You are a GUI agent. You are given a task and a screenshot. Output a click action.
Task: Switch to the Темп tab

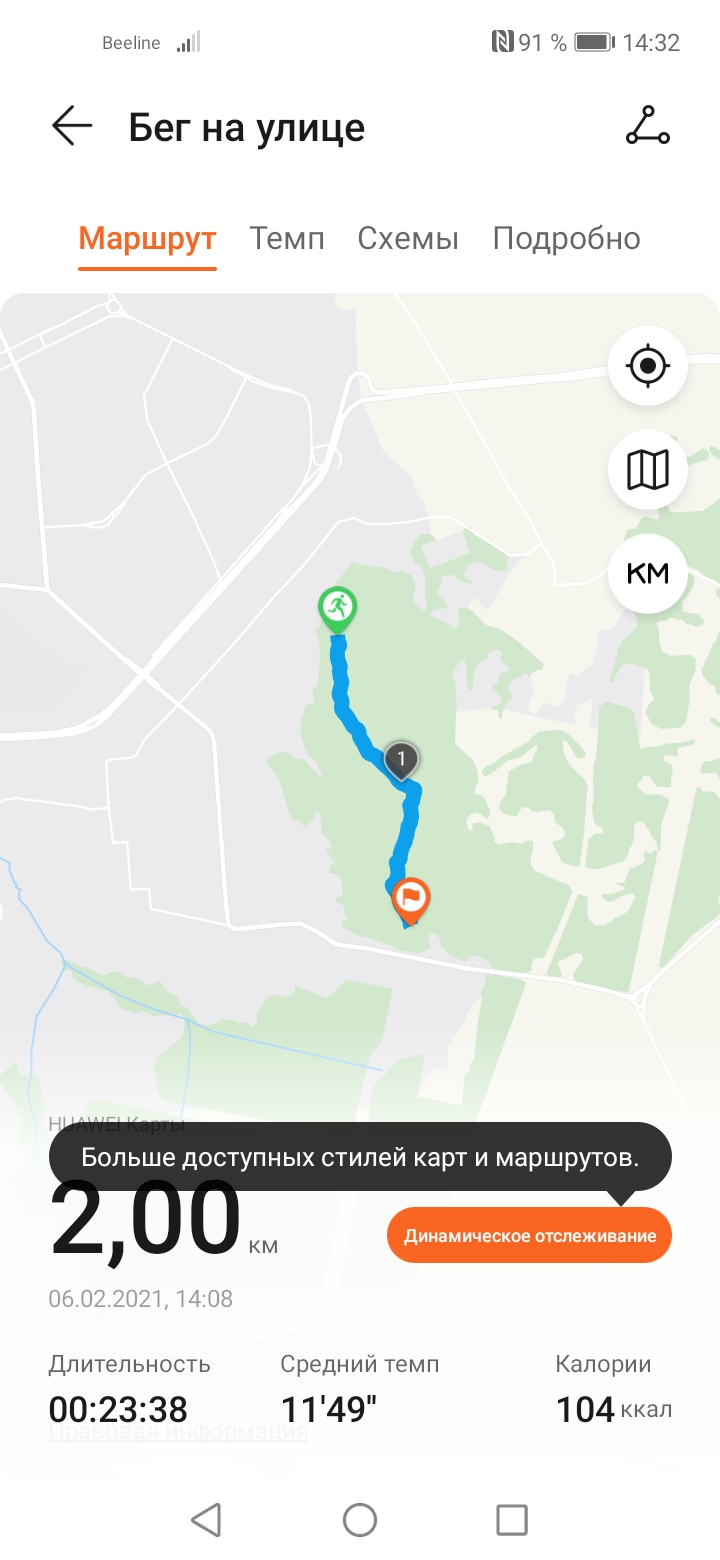(x=287, y=239)
